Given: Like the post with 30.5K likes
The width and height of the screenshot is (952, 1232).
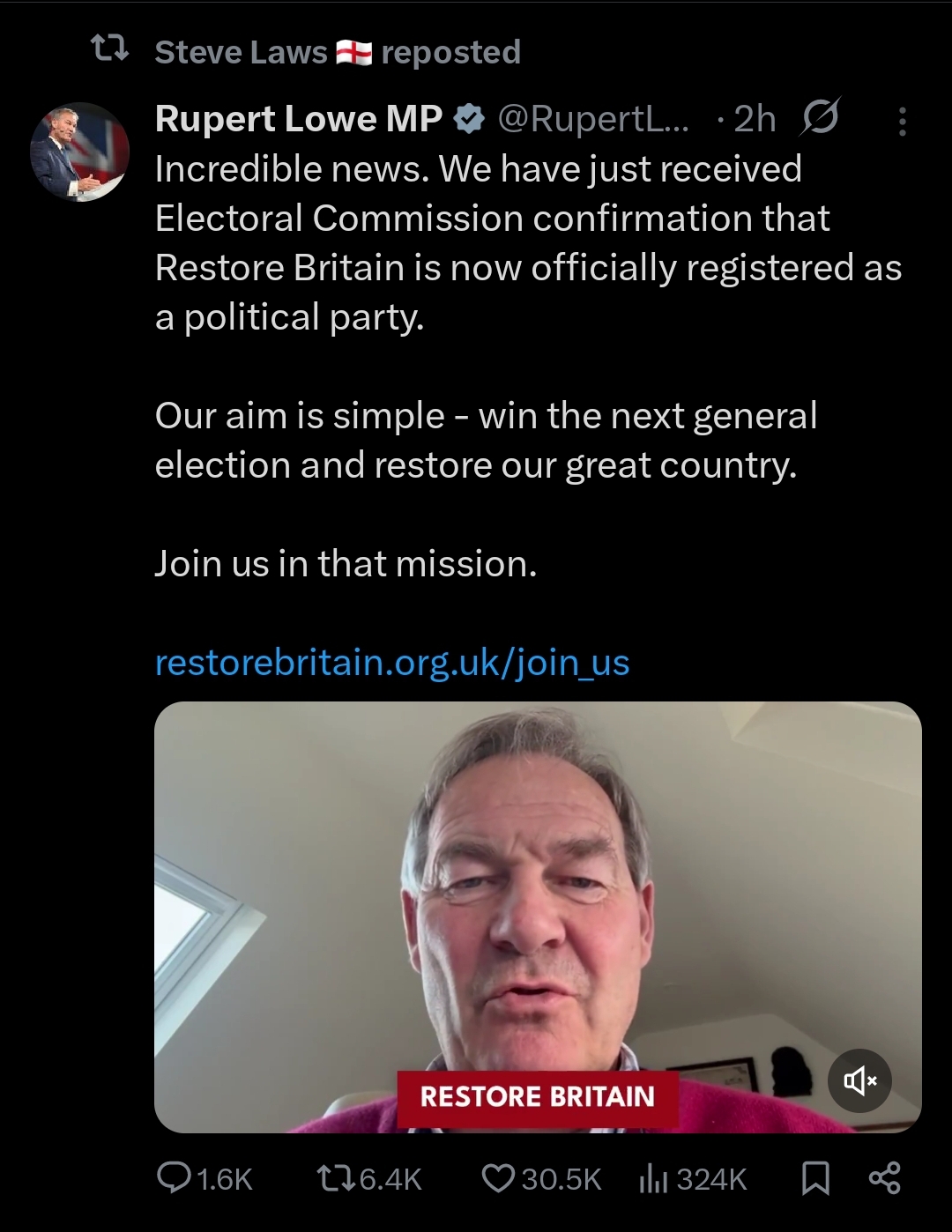Looking at the screenshot, I should click(541, 1179).
